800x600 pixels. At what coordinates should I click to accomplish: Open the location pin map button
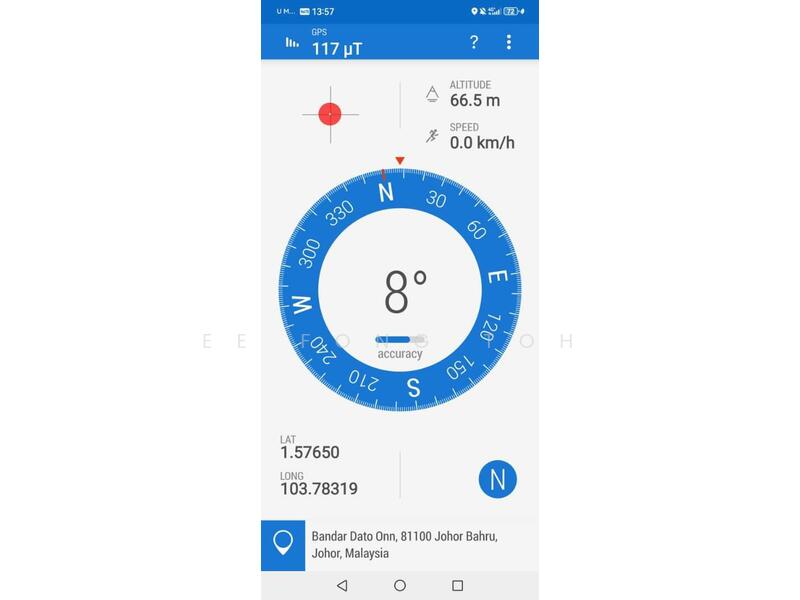click(x=283, y=545)
